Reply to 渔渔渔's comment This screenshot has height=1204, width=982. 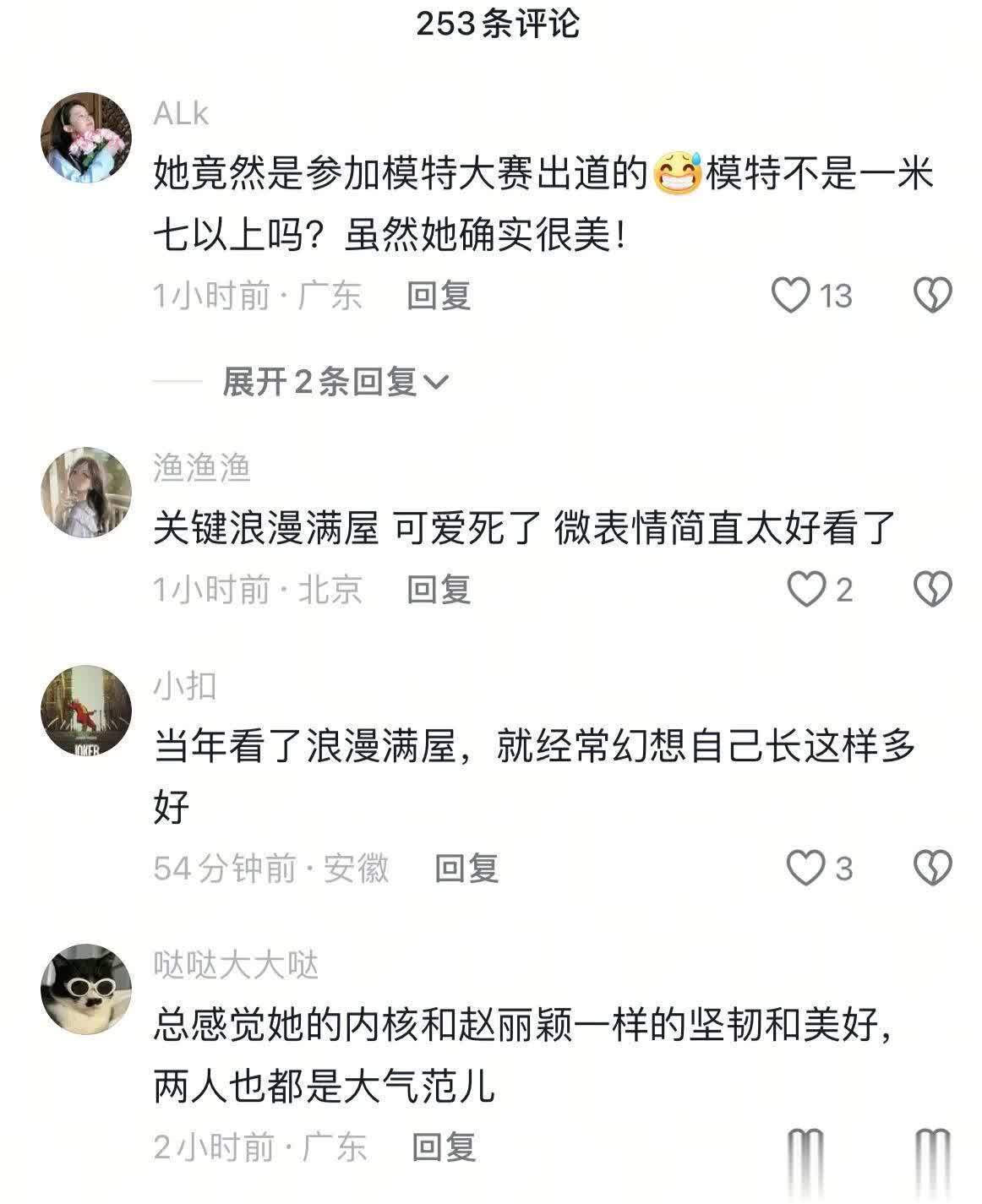438,589
